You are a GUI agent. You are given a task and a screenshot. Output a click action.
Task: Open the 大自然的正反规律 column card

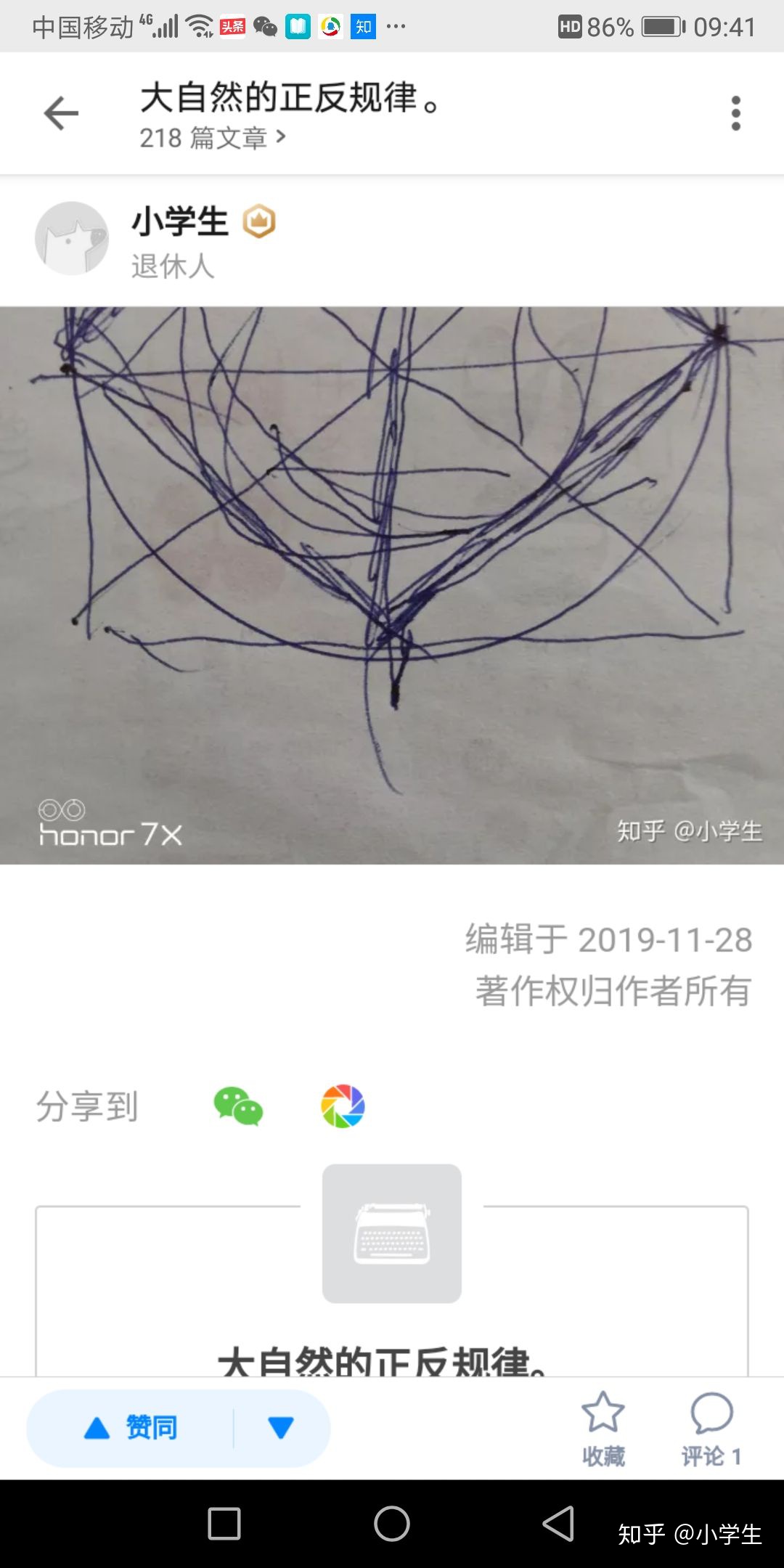(392, 1292)
